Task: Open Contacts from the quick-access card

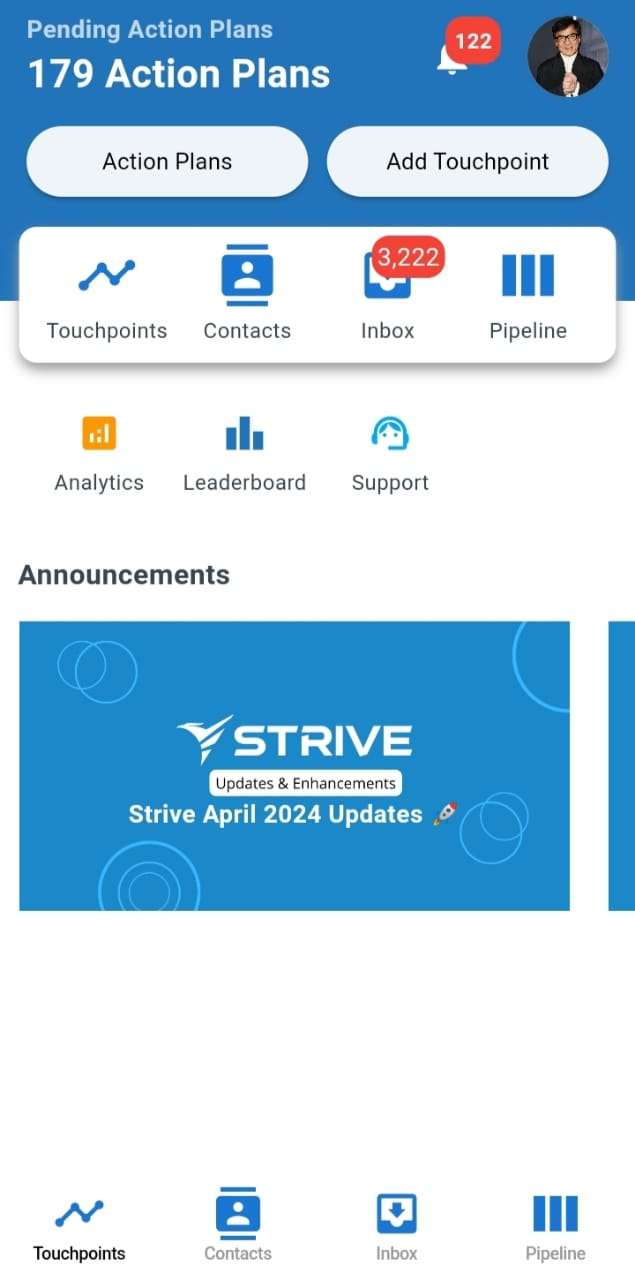Action: coord(247,296)
